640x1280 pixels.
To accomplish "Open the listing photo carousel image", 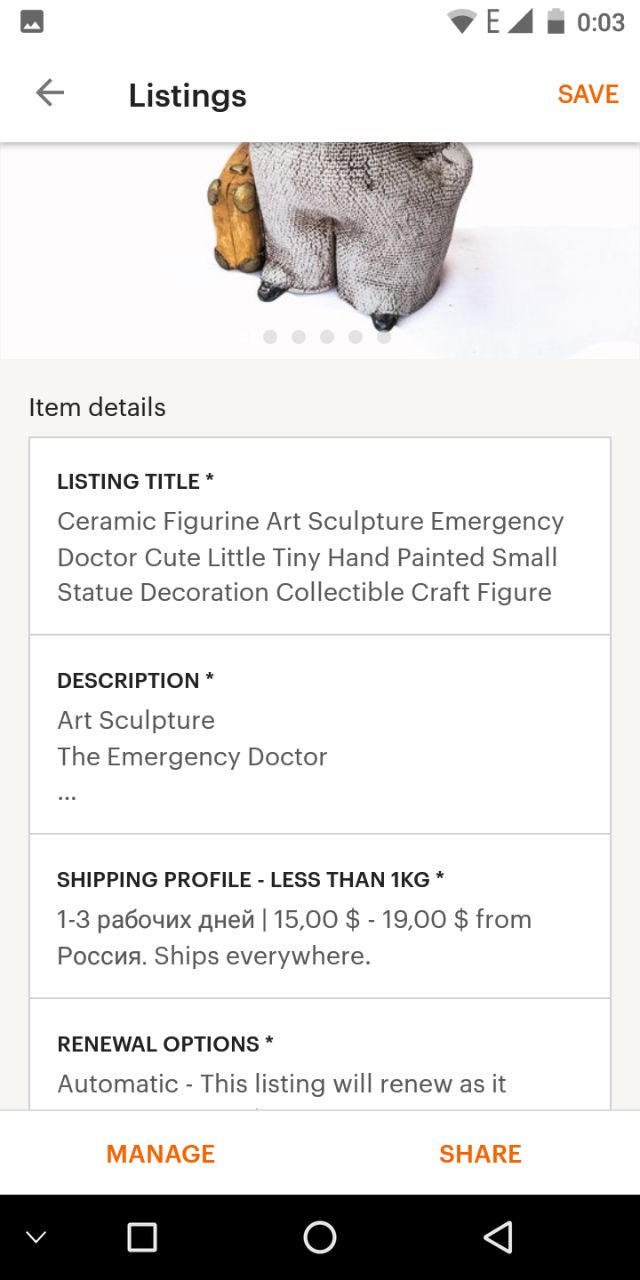I will [x=320, y=250].
